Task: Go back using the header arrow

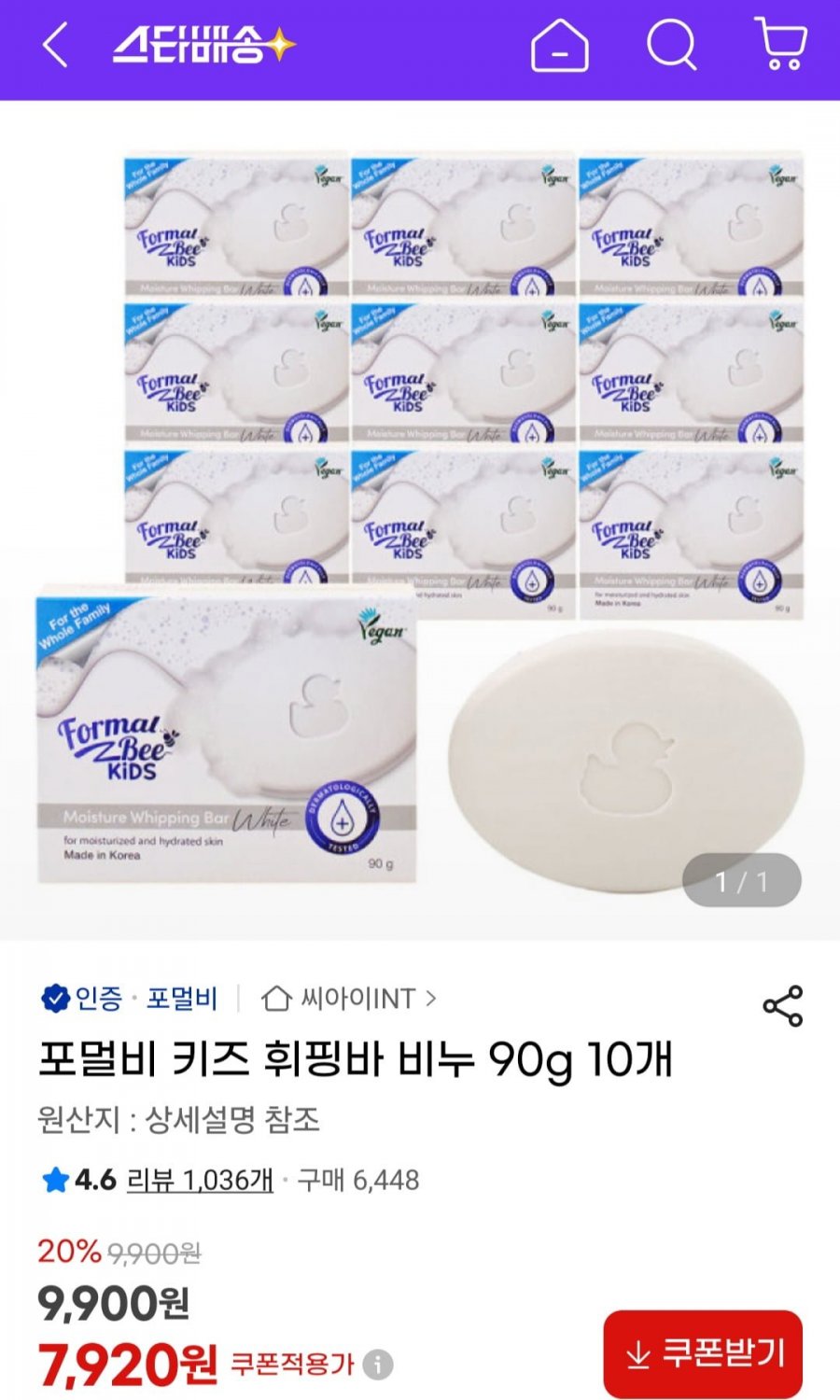Action: [x=56, y=46]
